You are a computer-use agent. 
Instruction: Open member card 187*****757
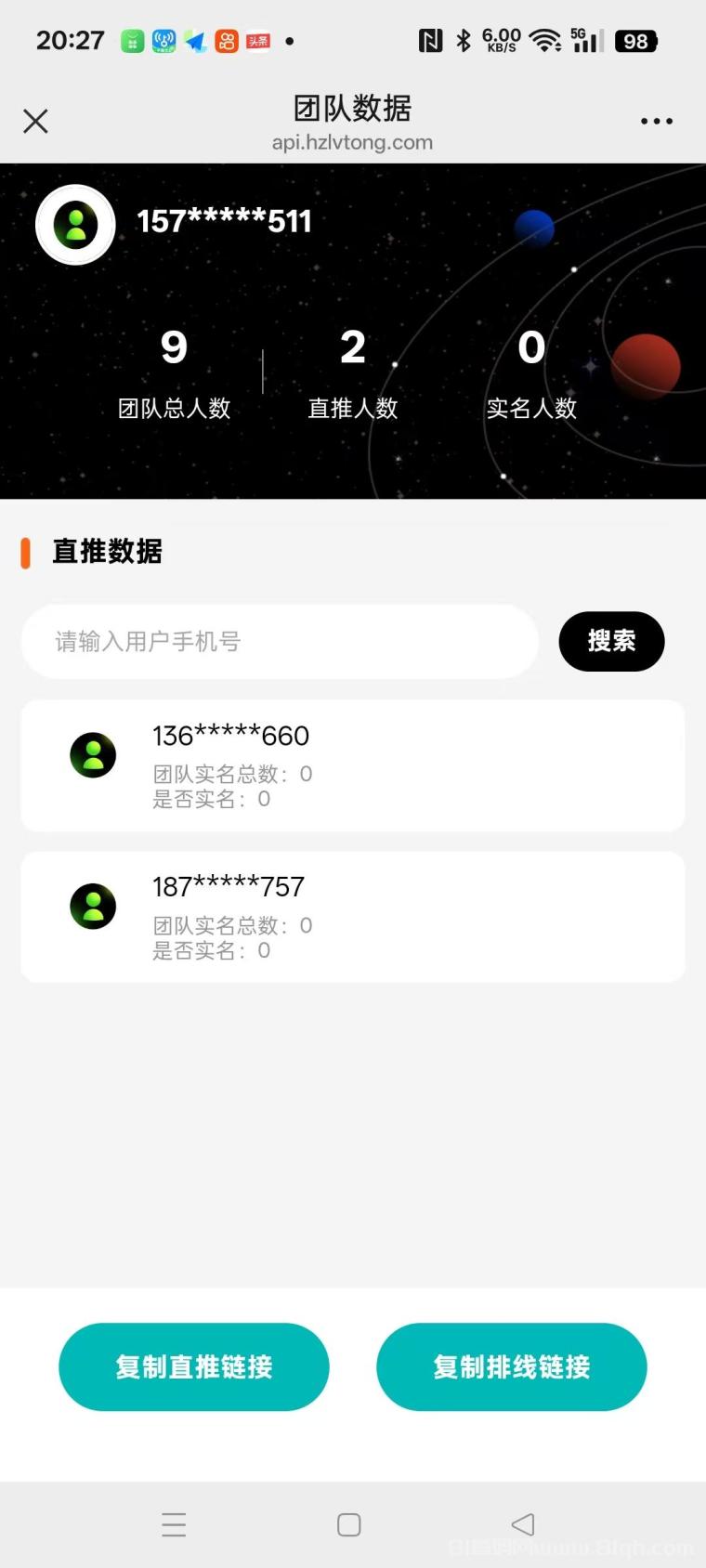(352, 917)
